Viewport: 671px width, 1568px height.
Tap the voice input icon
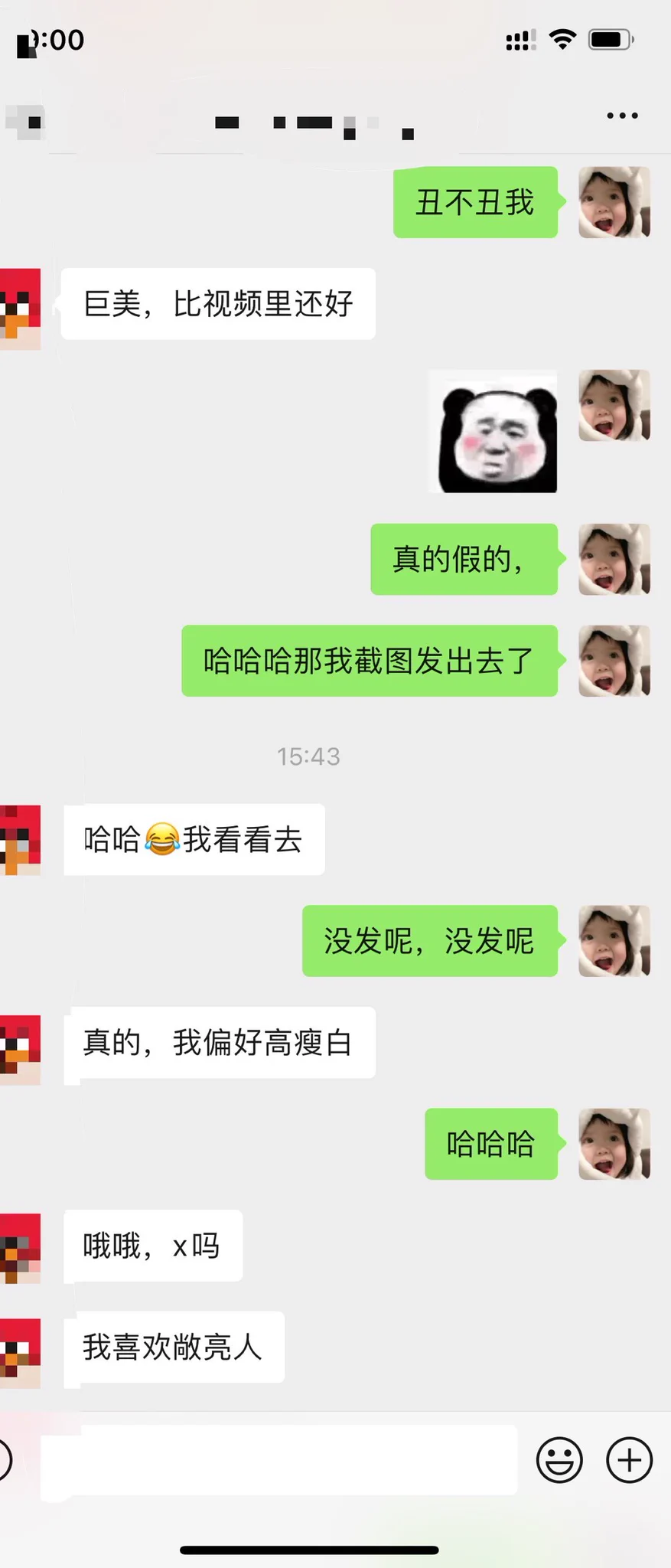(5, 1459)
